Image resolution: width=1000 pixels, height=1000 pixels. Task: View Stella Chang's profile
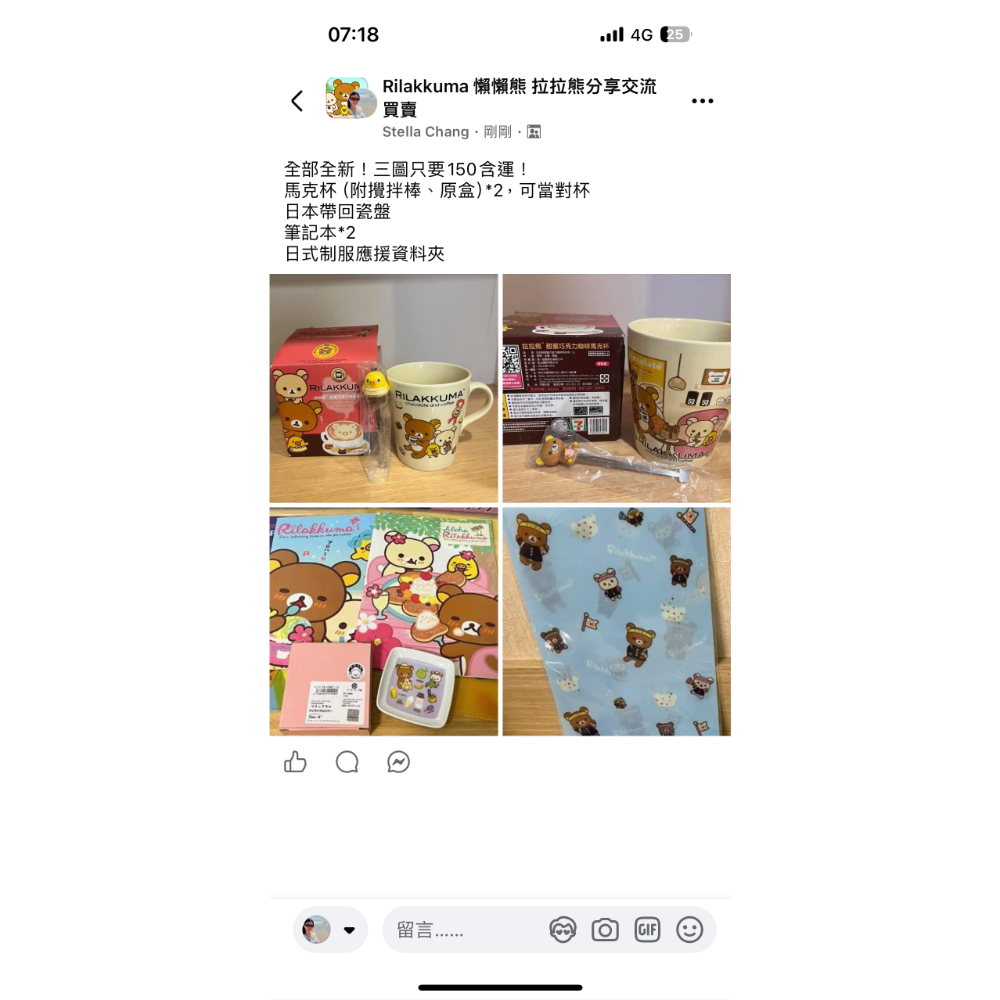pos(425,132)
